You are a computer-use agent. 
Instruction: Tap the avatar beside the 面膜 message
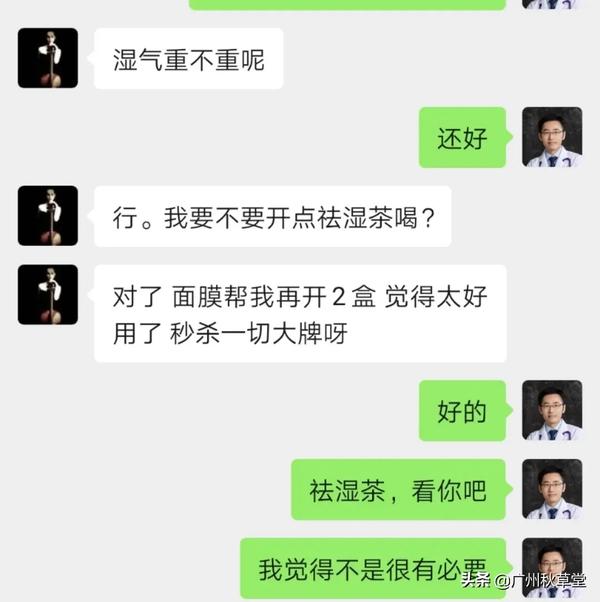[x=47, y=295]
